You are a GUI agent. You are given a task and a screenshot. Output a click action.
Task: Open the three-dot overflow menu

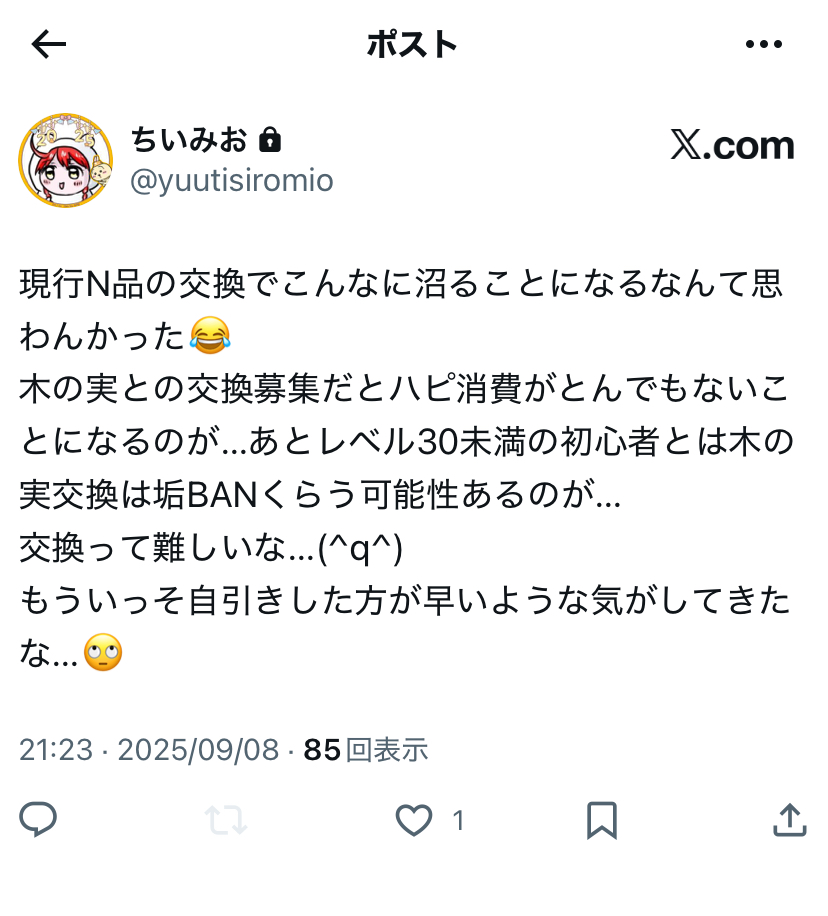coord(764,44)
